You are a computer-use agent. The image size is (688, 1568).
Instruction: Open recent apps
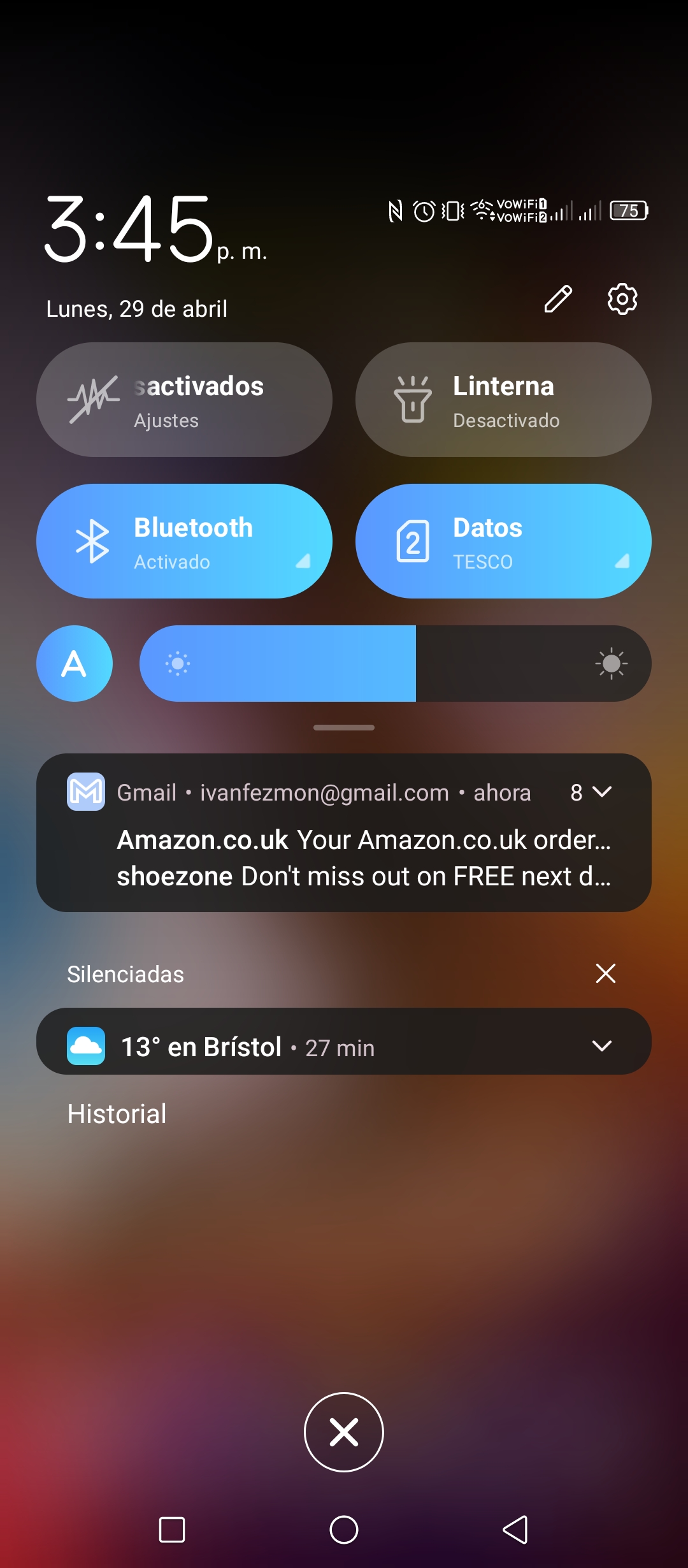point(172,1530)
